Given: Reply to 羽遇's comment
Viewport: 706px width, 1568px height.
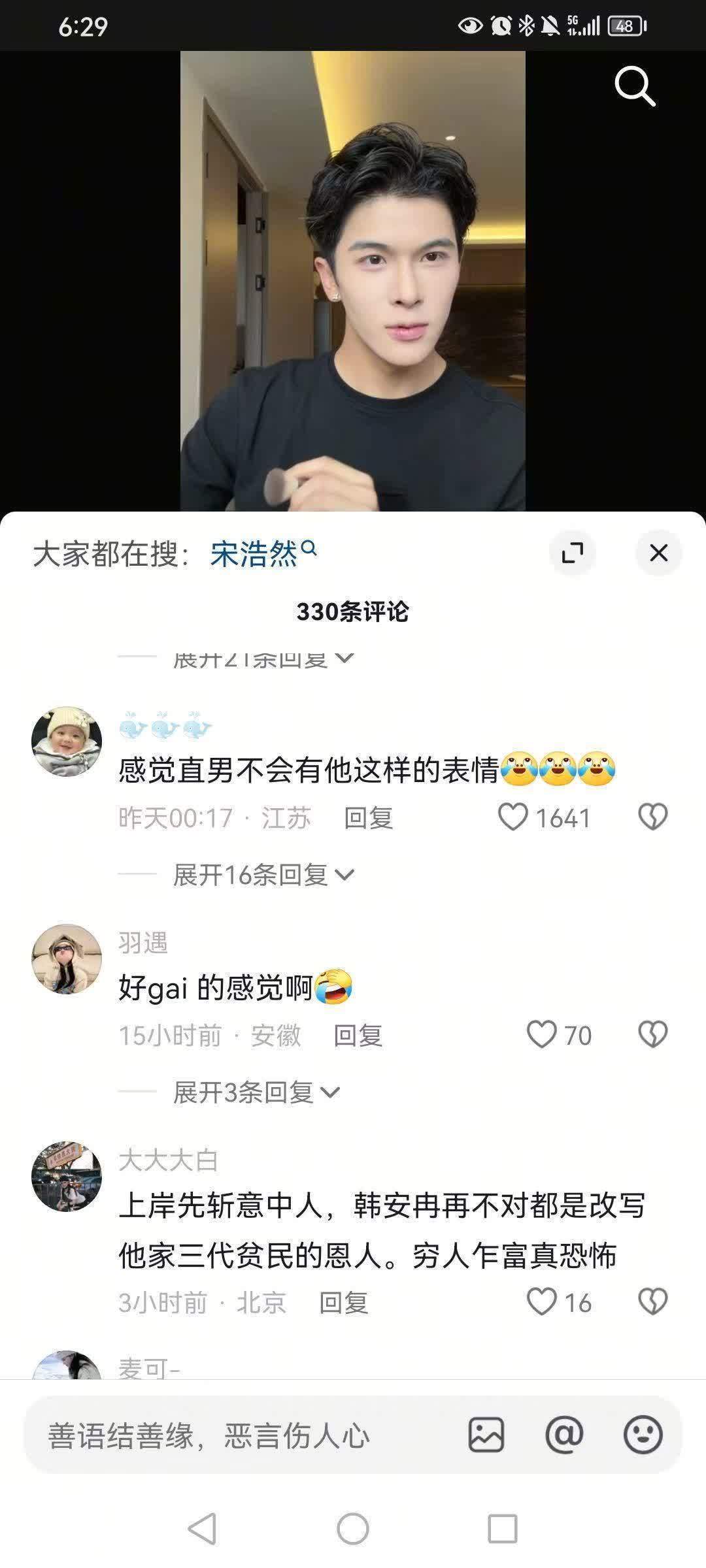Looking at the screenshot, I should 358,1036.
